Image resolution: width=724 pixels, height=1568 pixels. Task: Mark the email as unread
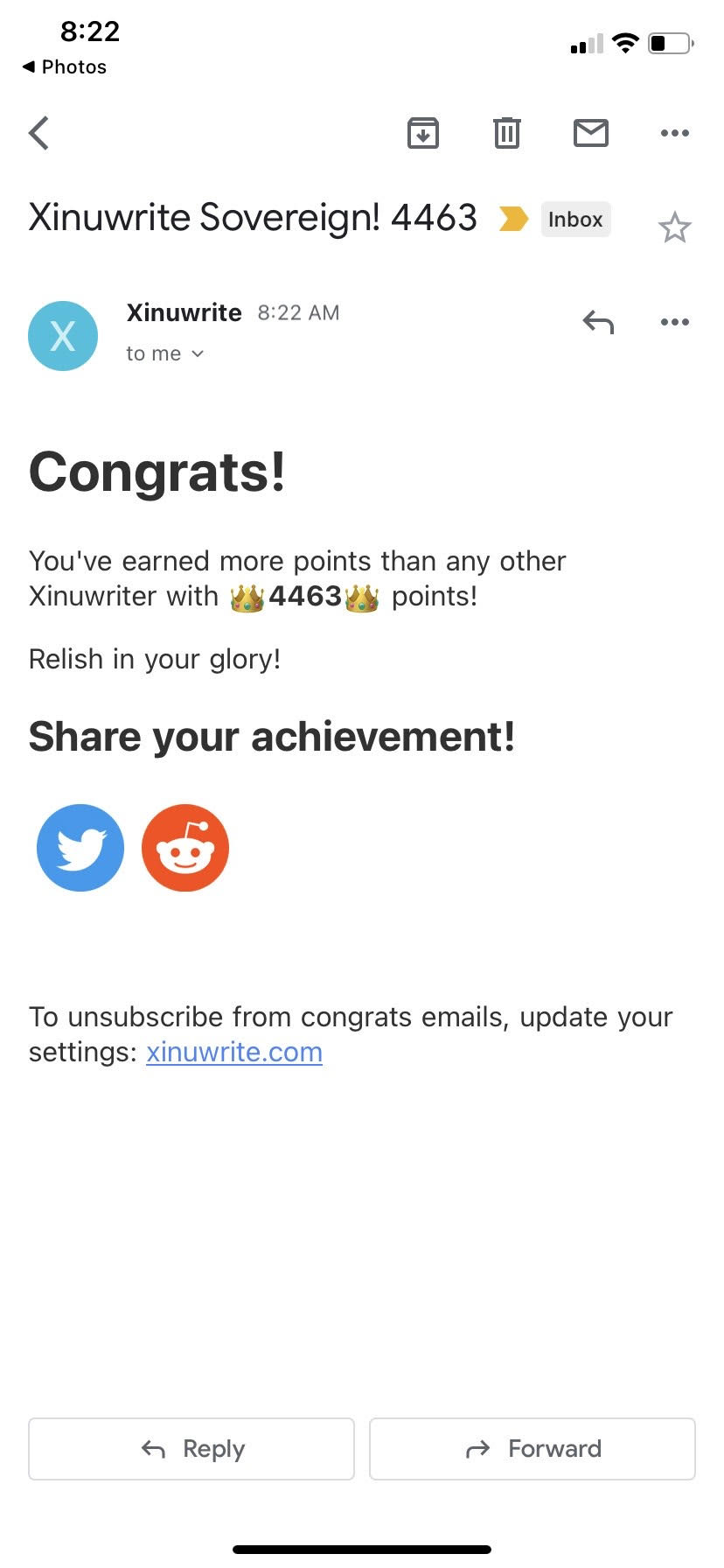point(591,133)
